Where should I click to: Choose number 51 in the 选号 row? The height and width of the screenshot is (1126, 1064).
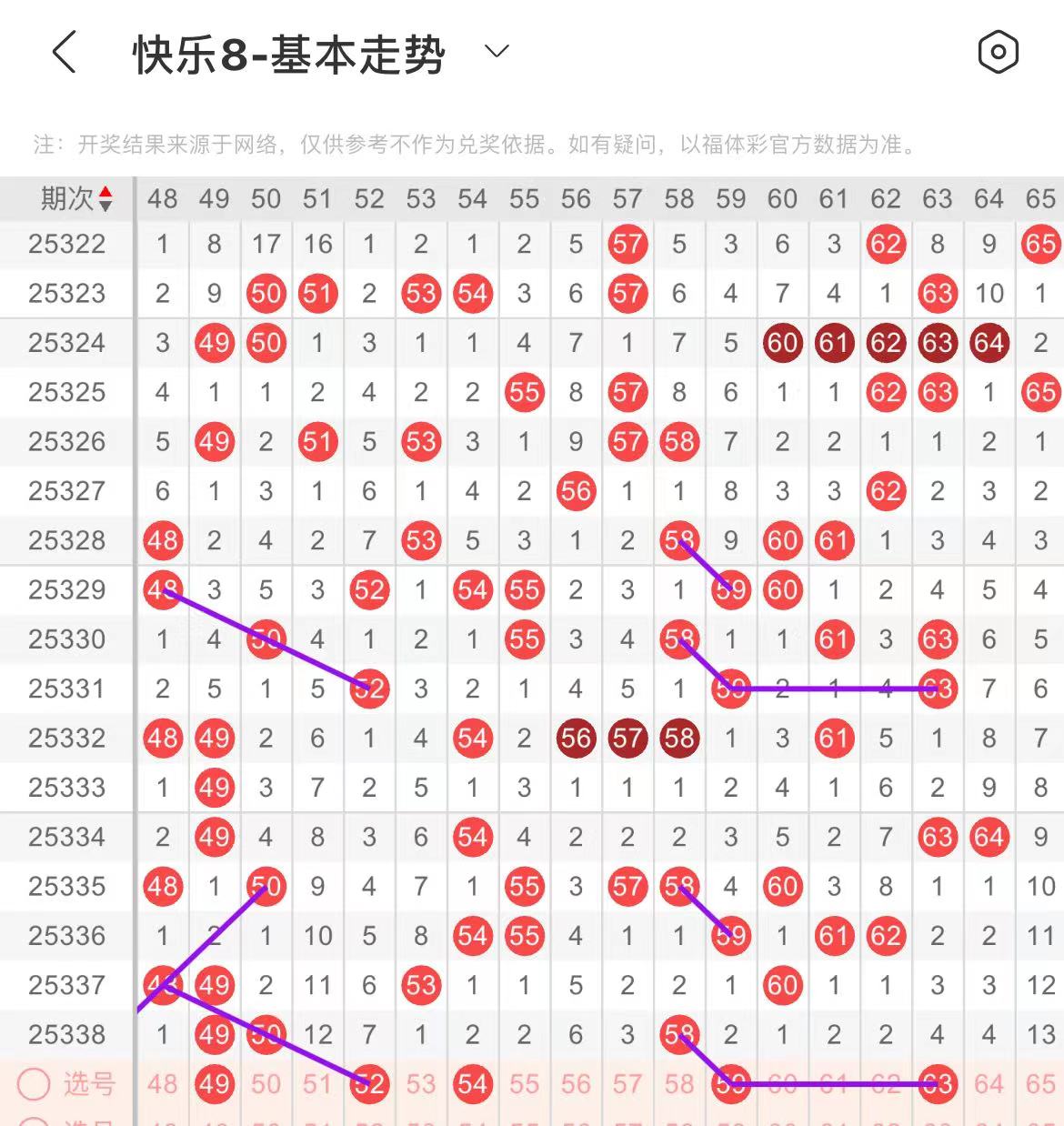point(317,1083)
